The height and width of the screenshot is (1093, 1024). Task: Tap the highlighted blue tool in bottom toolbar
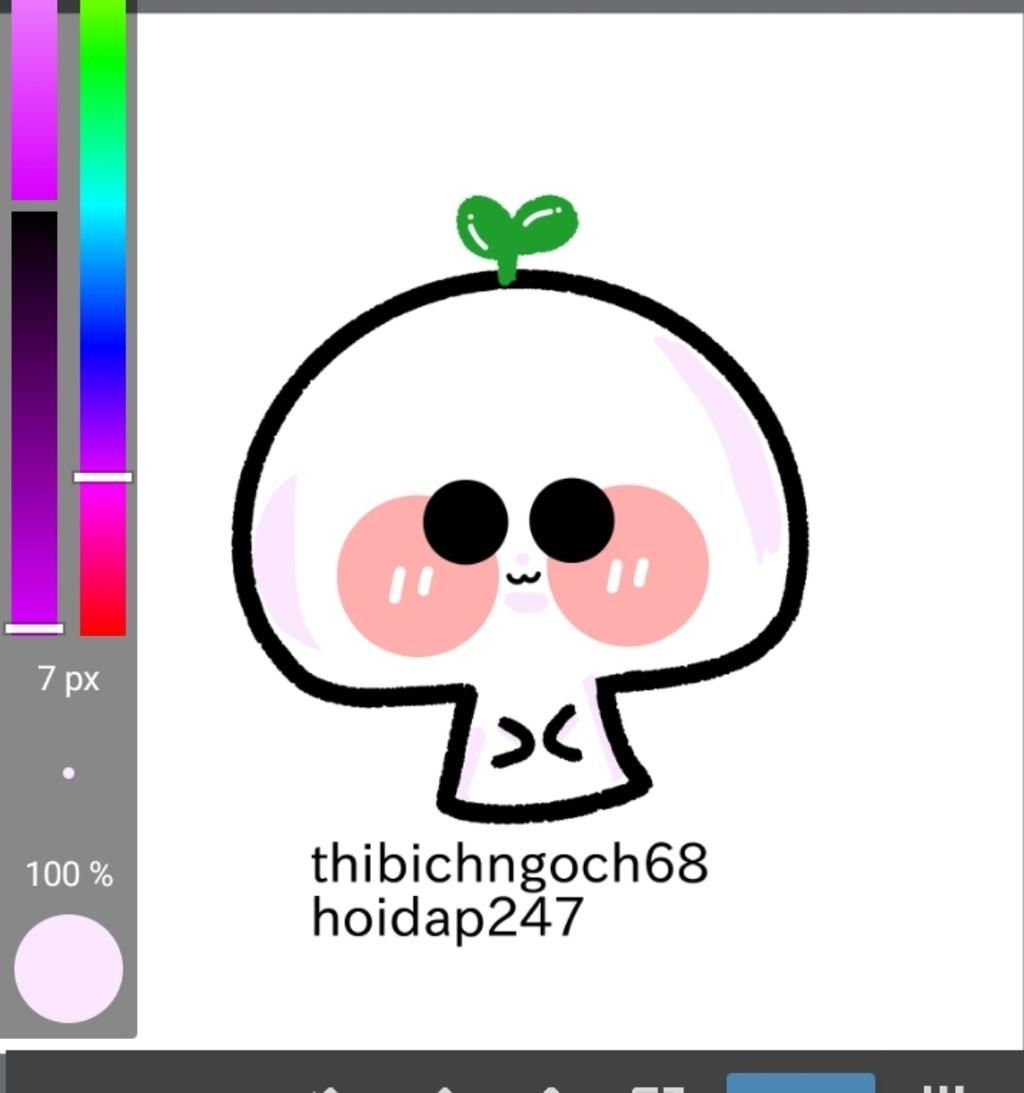pos(800,1082)
